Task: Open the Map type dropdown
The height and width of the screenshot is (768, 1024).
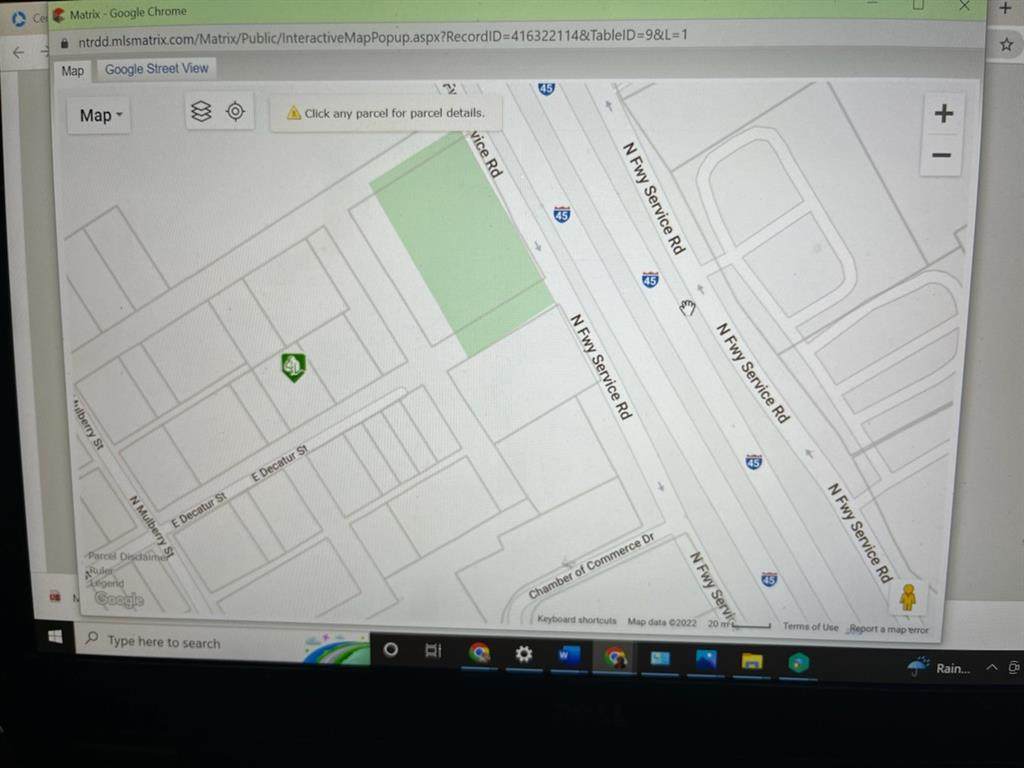Action: click(101, 116)
